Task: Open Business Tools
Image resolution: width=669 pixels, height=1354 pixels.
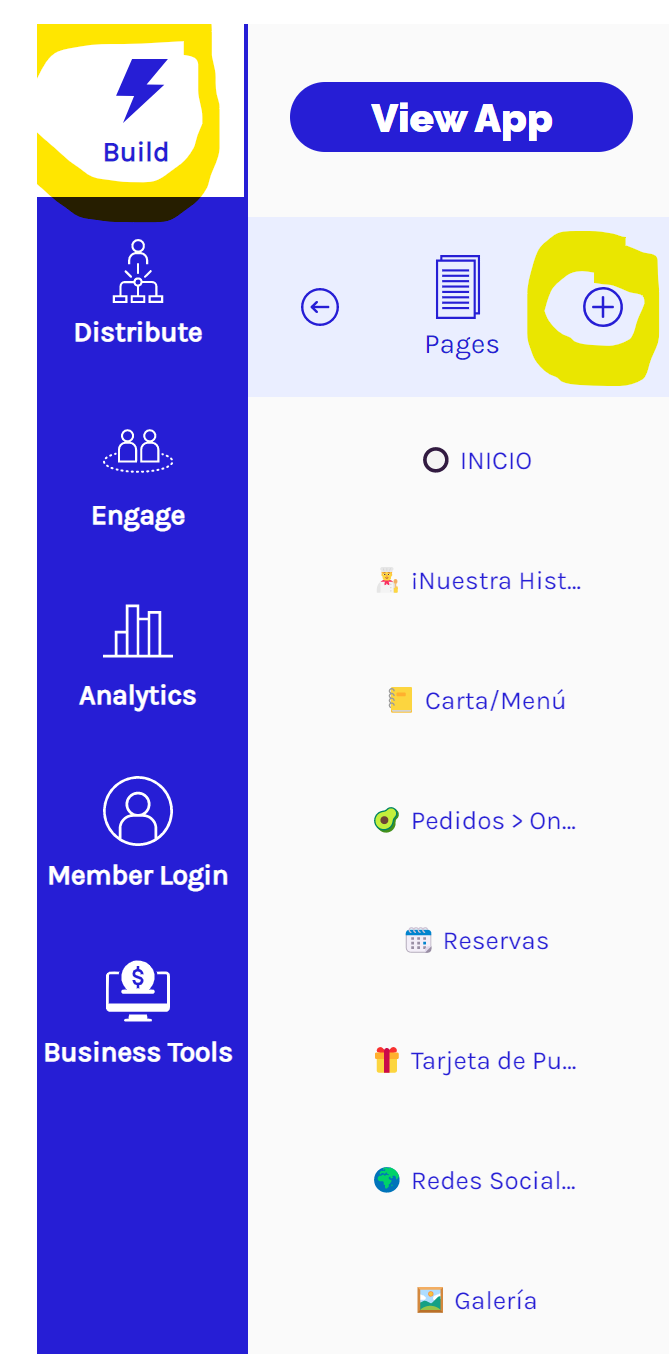Action: [x=138, y=1012]
